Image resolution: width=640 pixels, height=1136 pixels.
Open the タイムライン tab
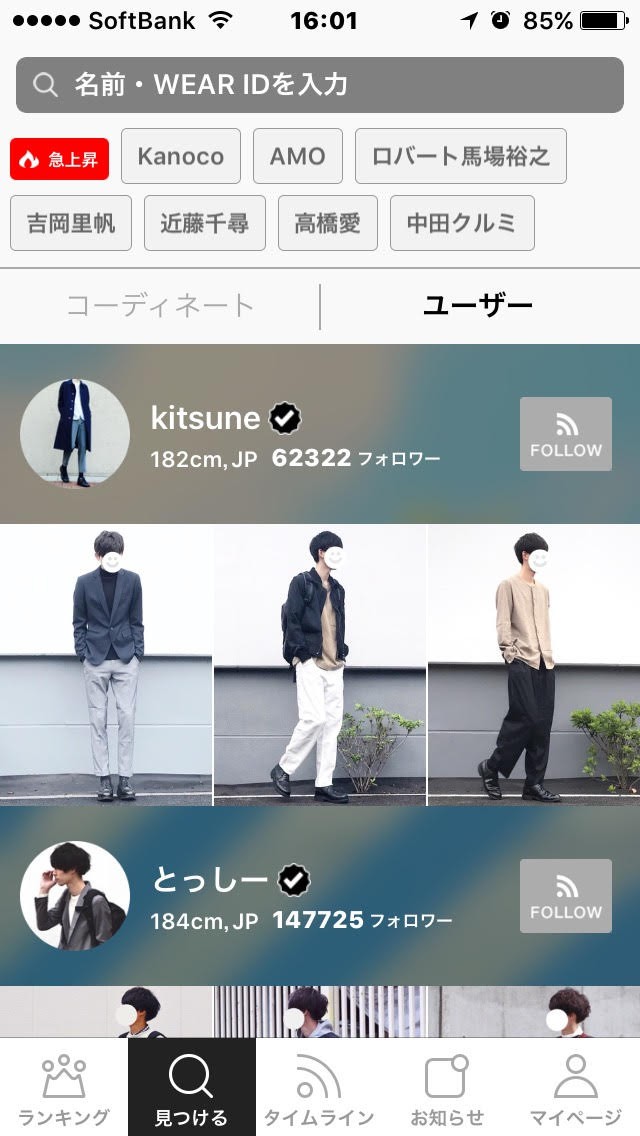[319, 1088]
